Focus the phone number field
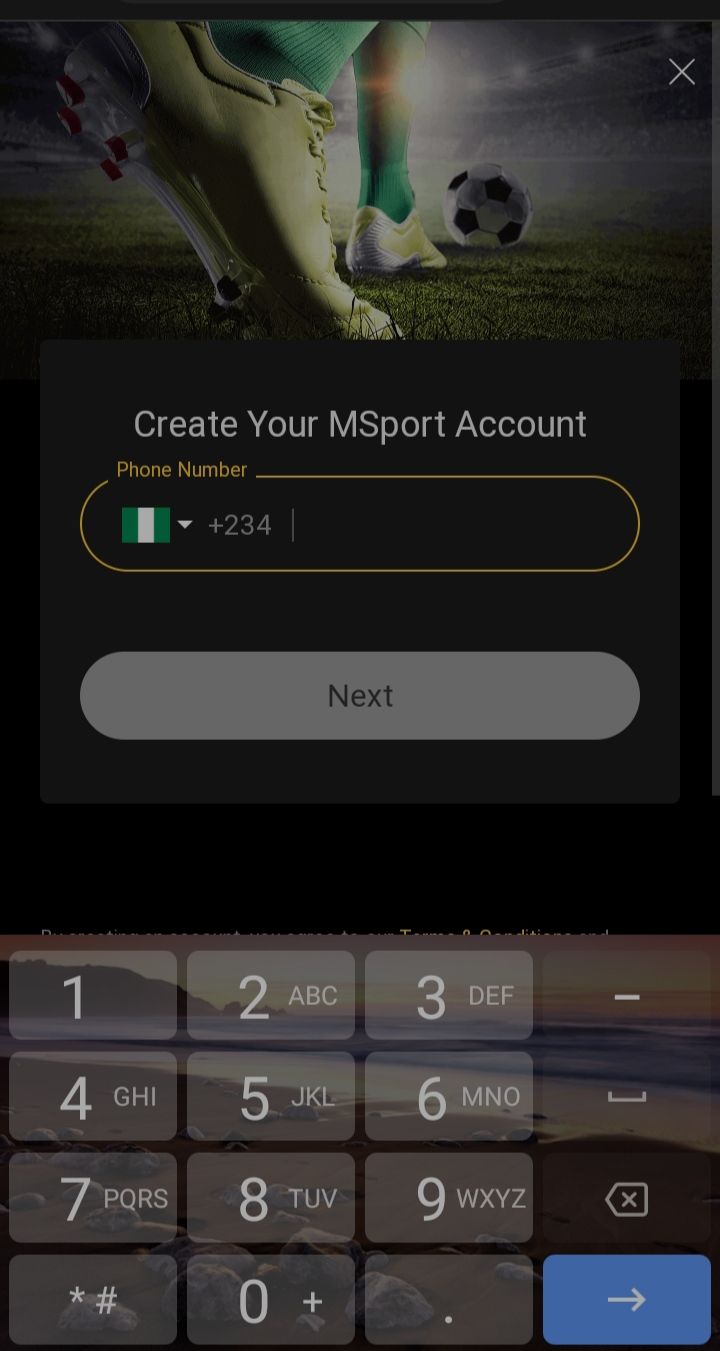The width and height of the screenshot is (720, 1351). (x=460, y=524)
